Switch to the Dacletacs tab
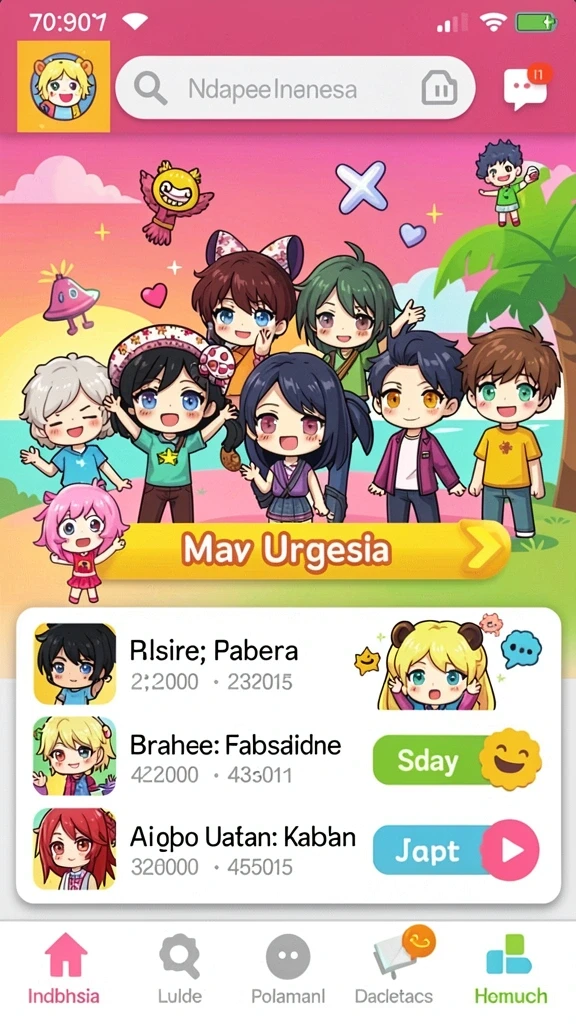This screenshot has width=576, height=1024. 394,970
